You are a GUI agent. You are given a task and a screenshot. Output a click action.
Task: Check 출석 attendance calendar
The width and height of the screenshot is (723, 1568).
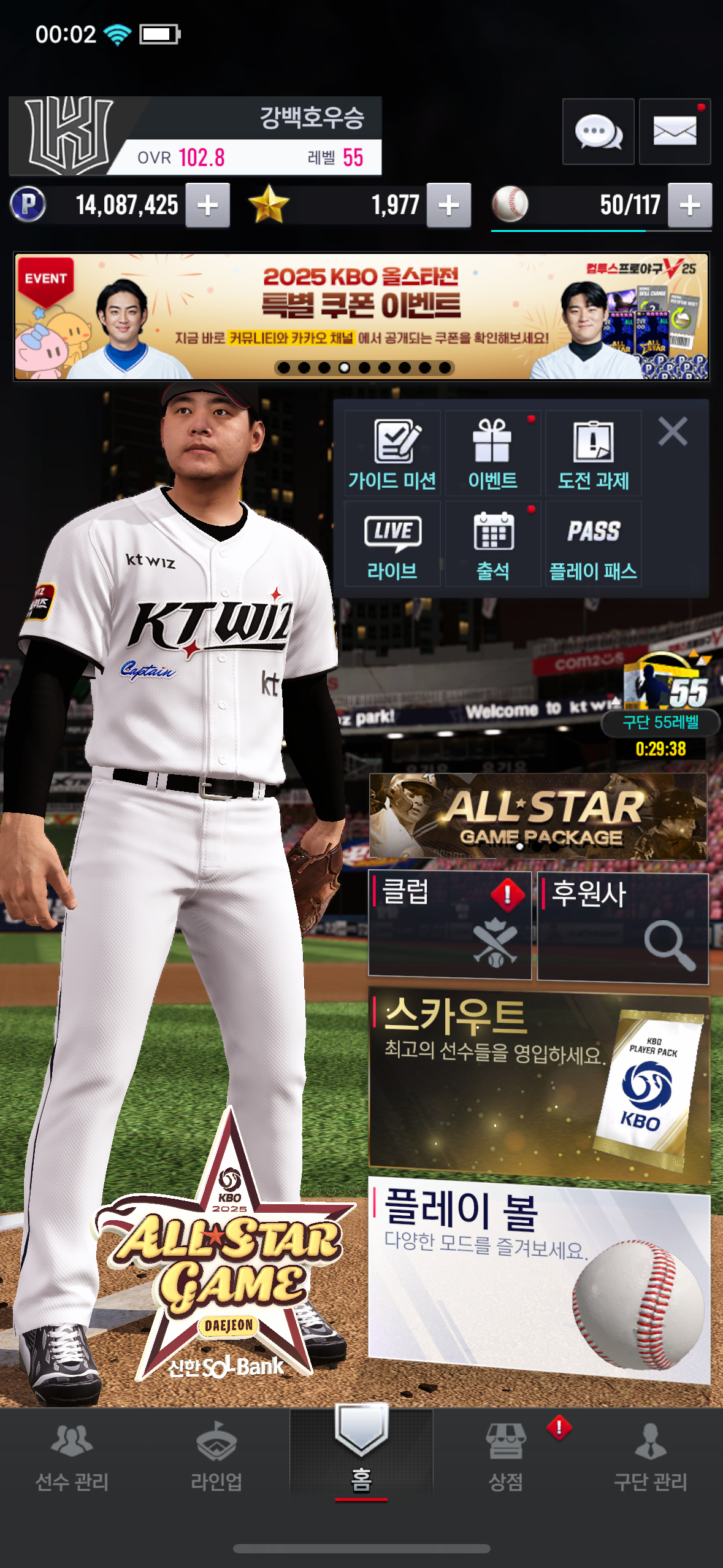(492, 544)
